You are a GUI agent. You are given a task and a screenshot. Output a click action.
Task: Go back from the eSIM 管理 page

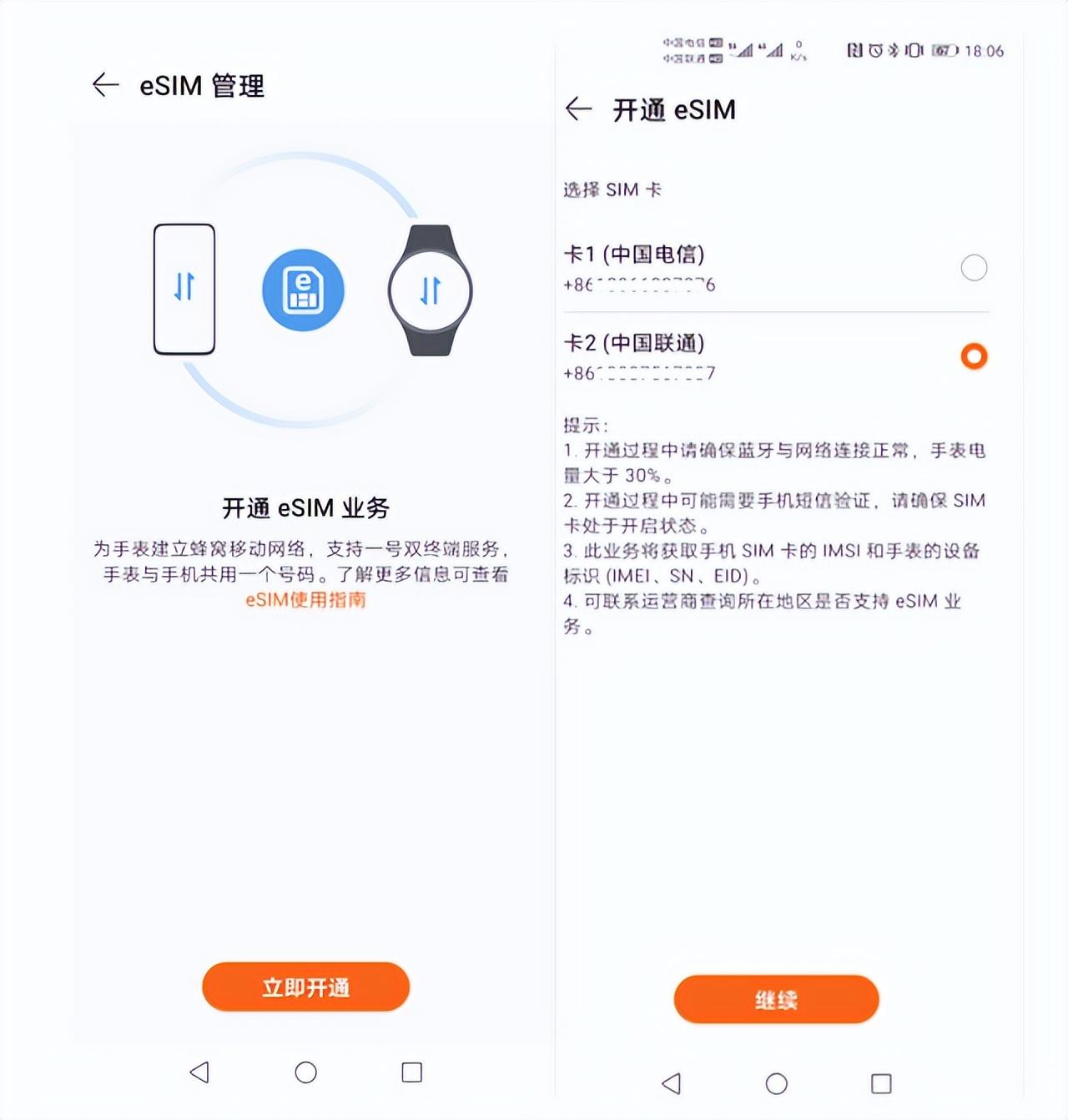click(105, 84)
